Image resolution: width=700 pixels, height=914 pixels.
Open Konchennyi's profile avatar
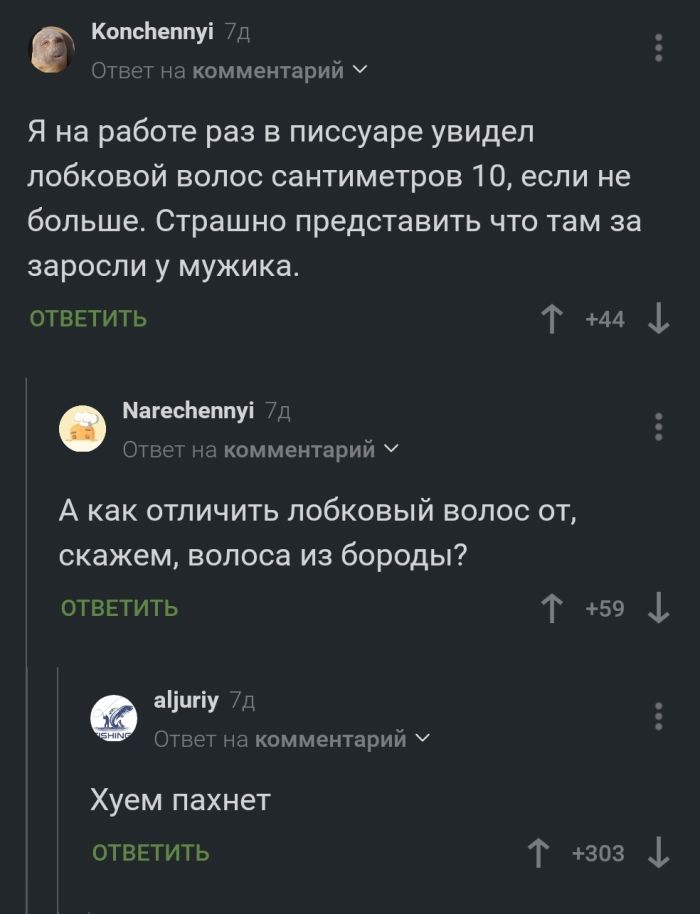tap(54, 50)
